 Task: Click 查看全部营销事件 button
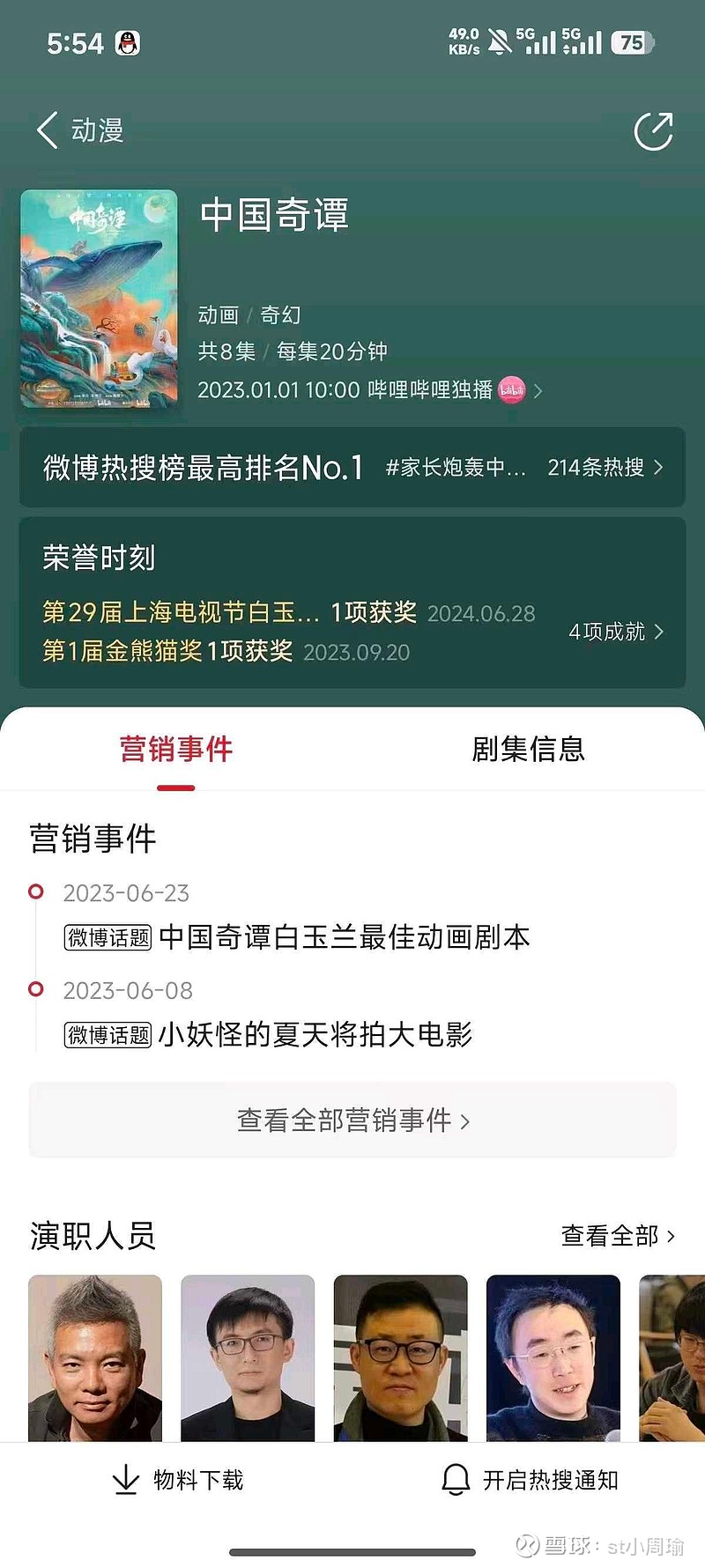(352, 1120)
